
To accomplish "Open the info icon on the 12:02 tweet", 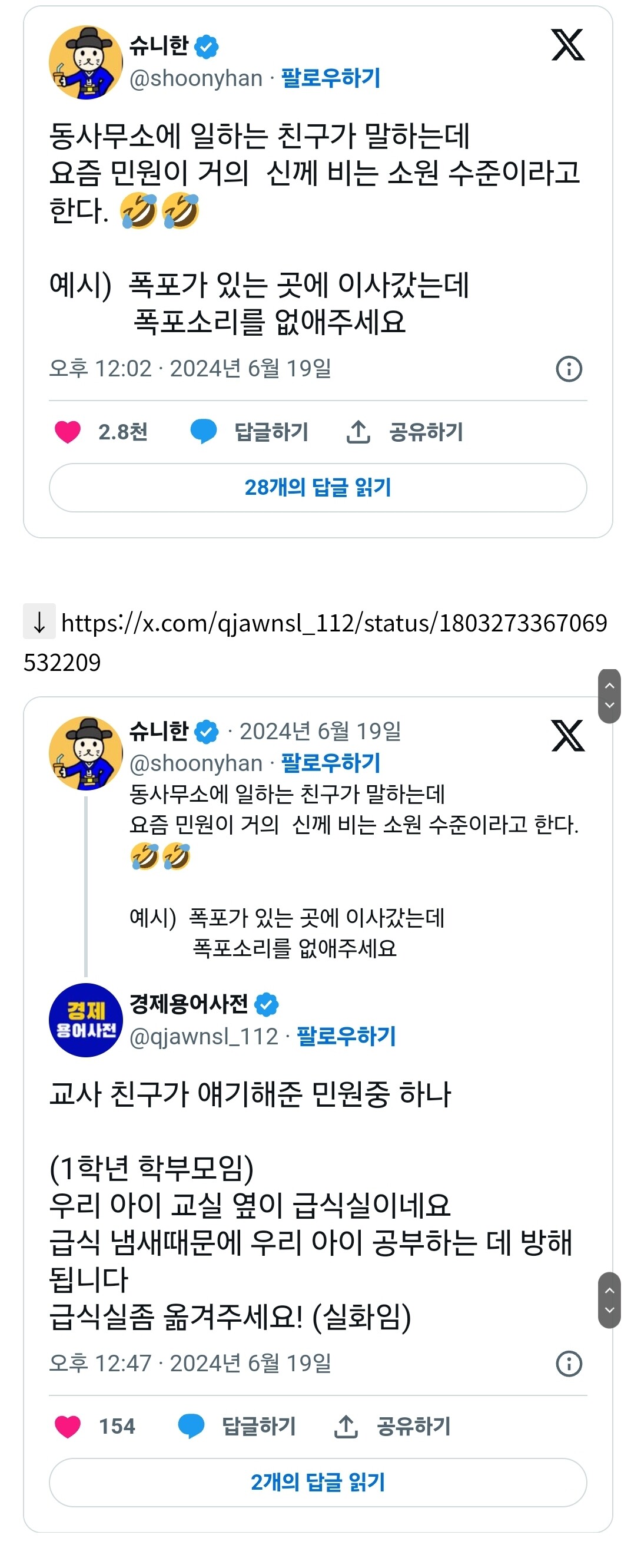I will pos(569,369).
